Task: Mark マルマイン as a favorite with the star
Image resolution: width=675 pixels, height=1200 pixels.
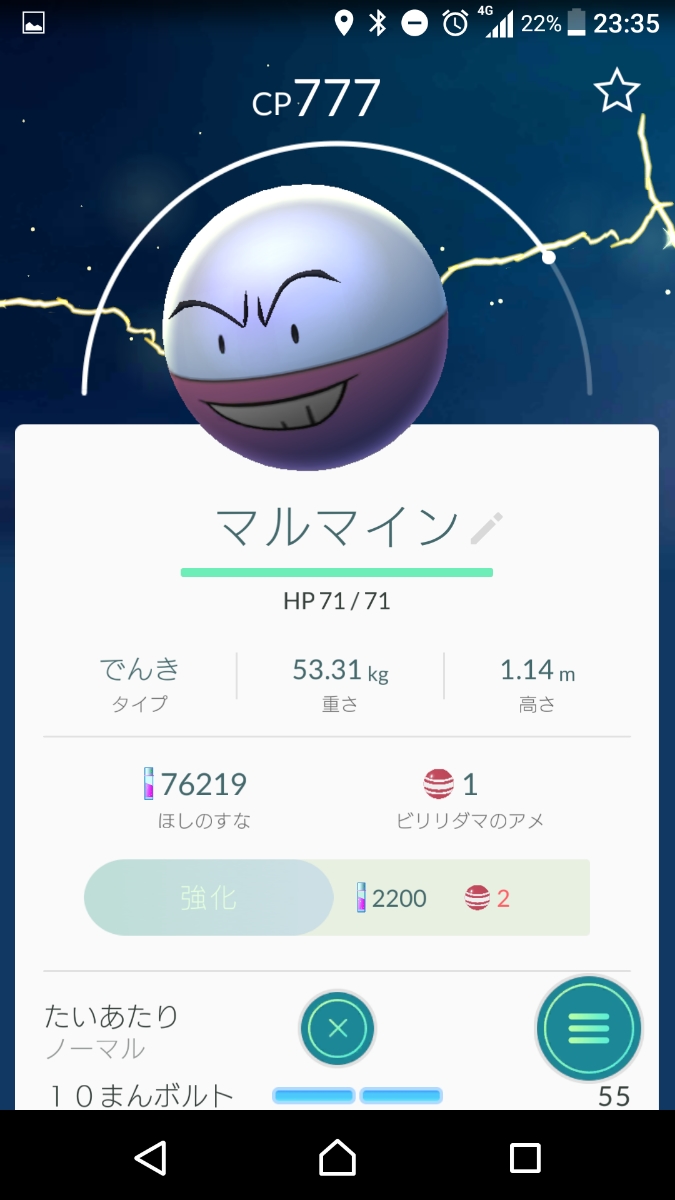Action: 616,92
